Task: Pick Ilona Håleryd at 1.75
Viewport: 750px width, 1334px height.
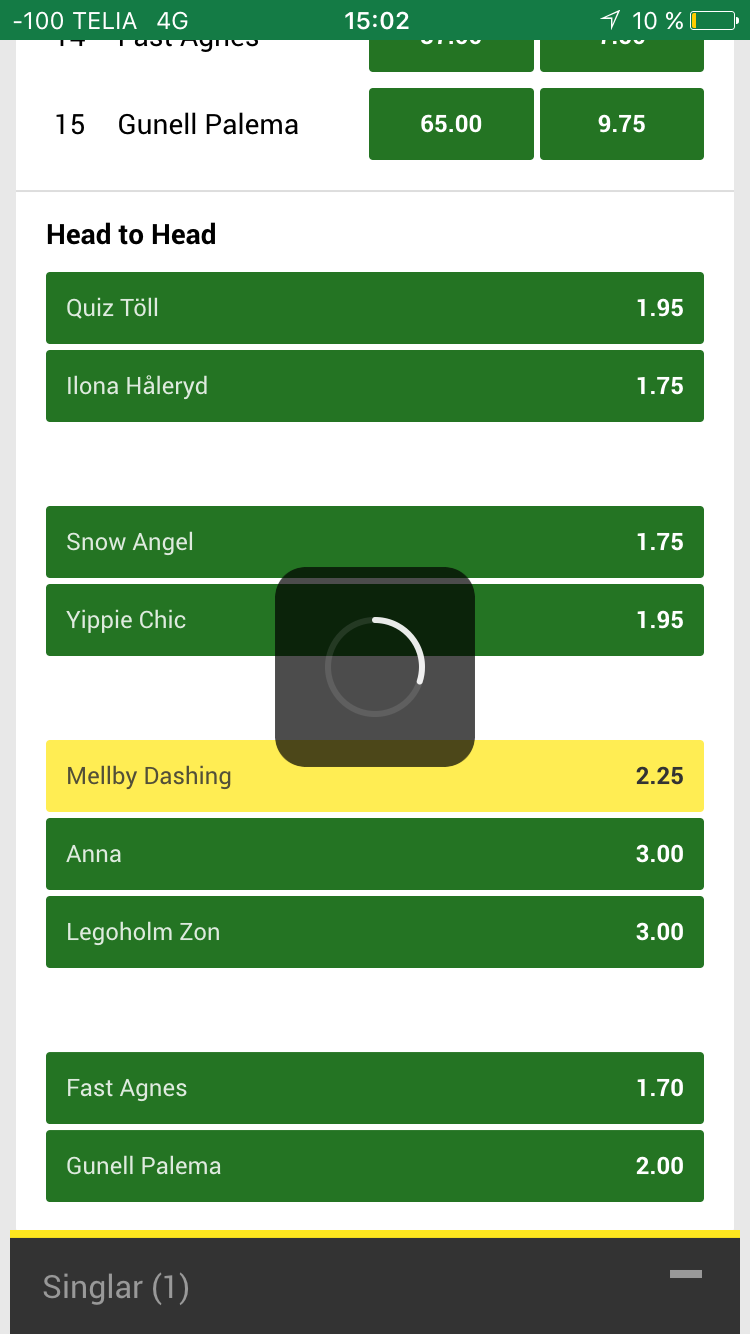Action: [x=375, y=386]
